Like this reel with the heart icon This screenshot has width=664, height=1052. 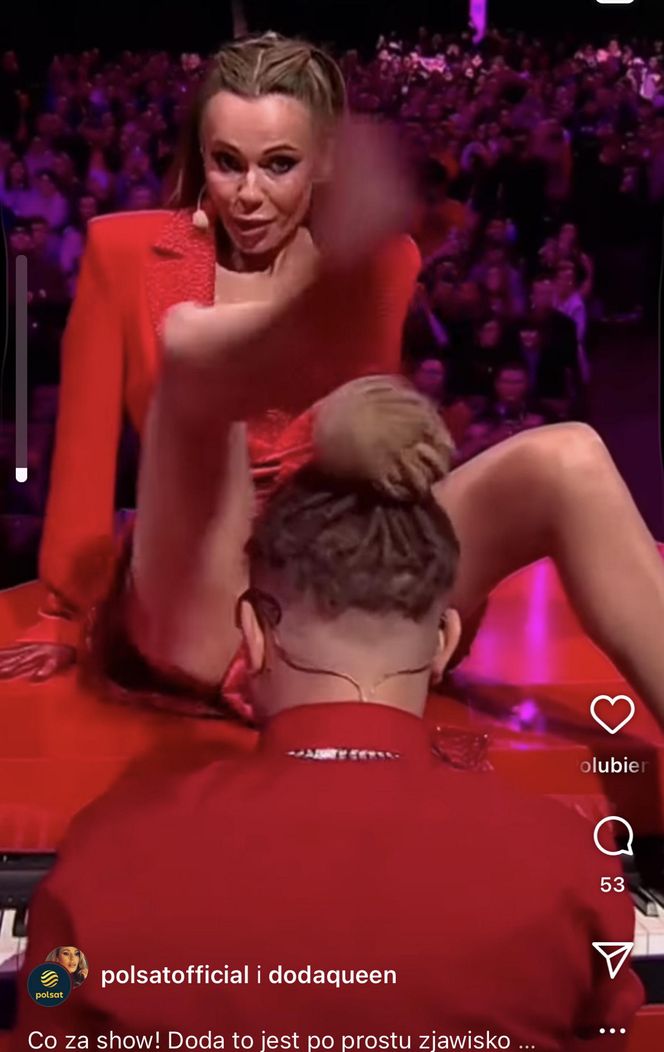612,714
